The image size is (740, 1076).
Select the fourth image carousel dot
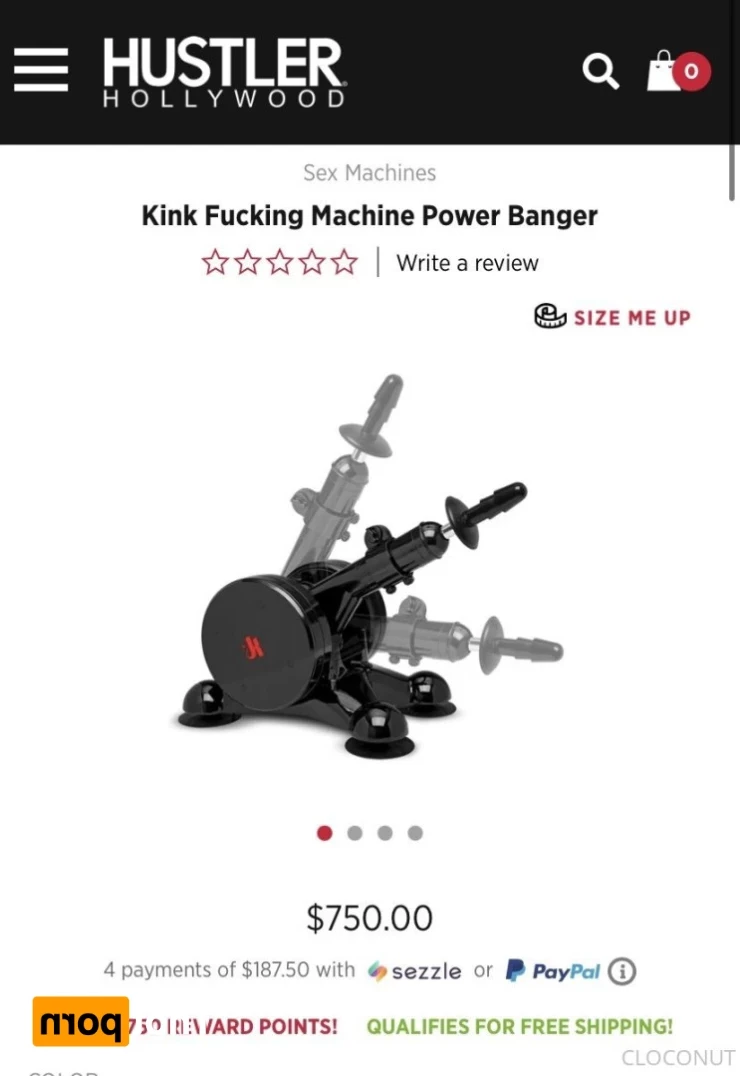click(x=415, y=833)
